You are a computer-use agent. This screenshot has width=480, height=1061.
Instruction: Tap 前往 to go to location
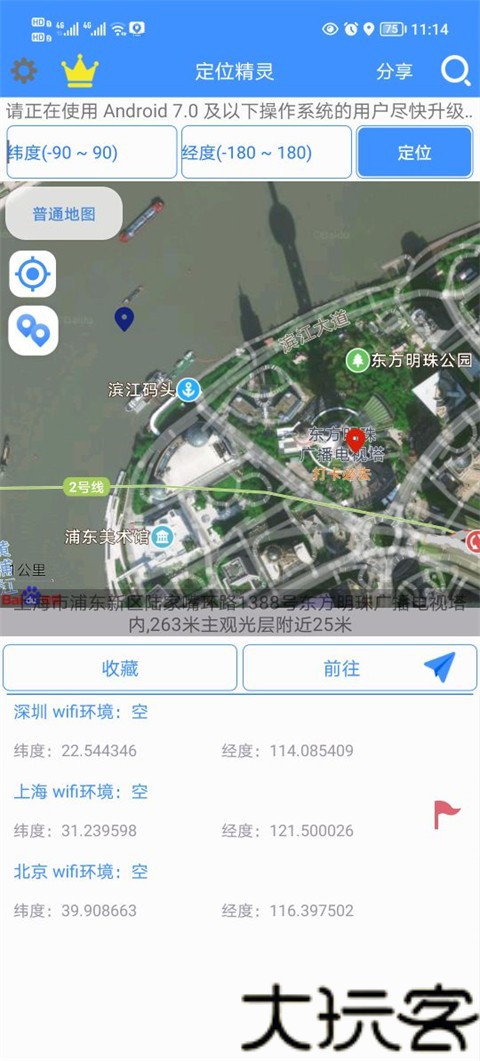[359, 668]
